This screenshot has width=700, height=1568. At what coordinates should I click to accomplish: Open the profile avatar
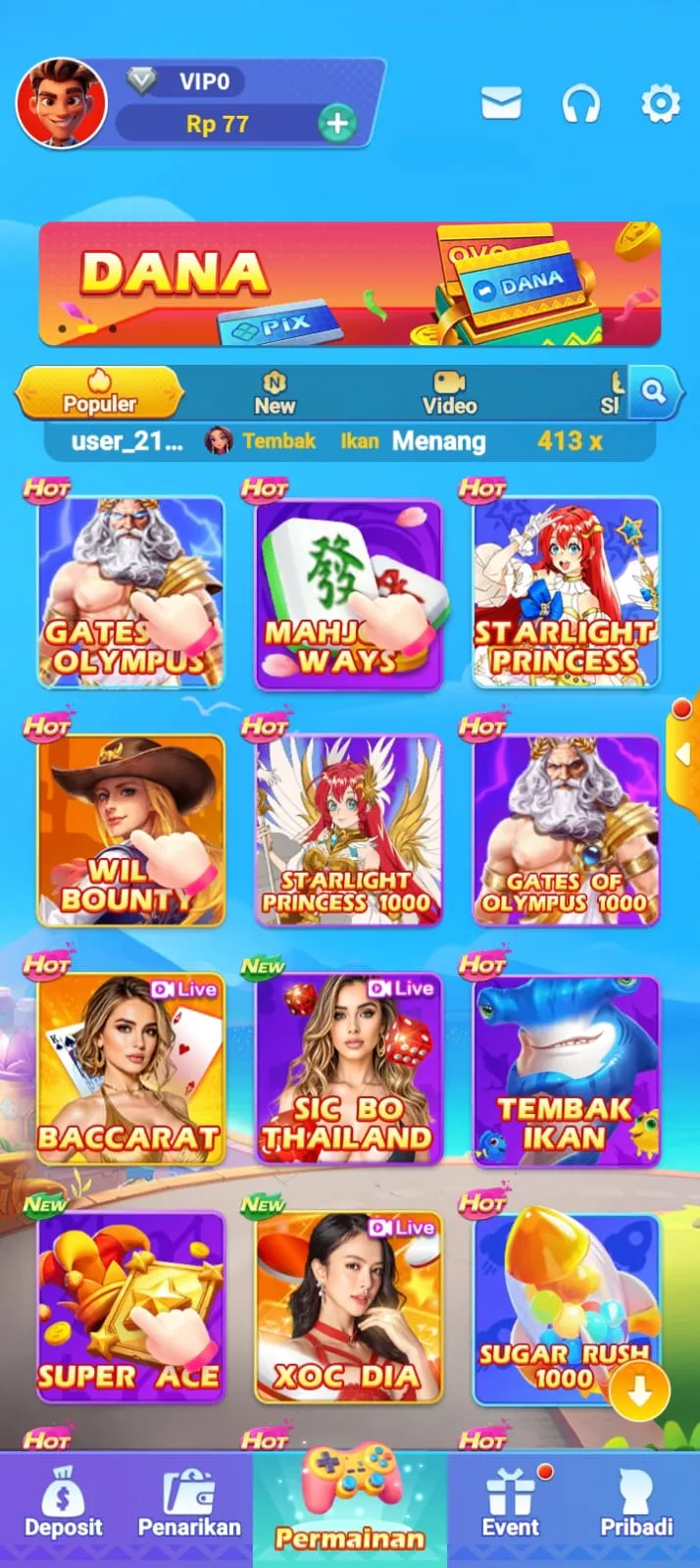click(61, 103)
